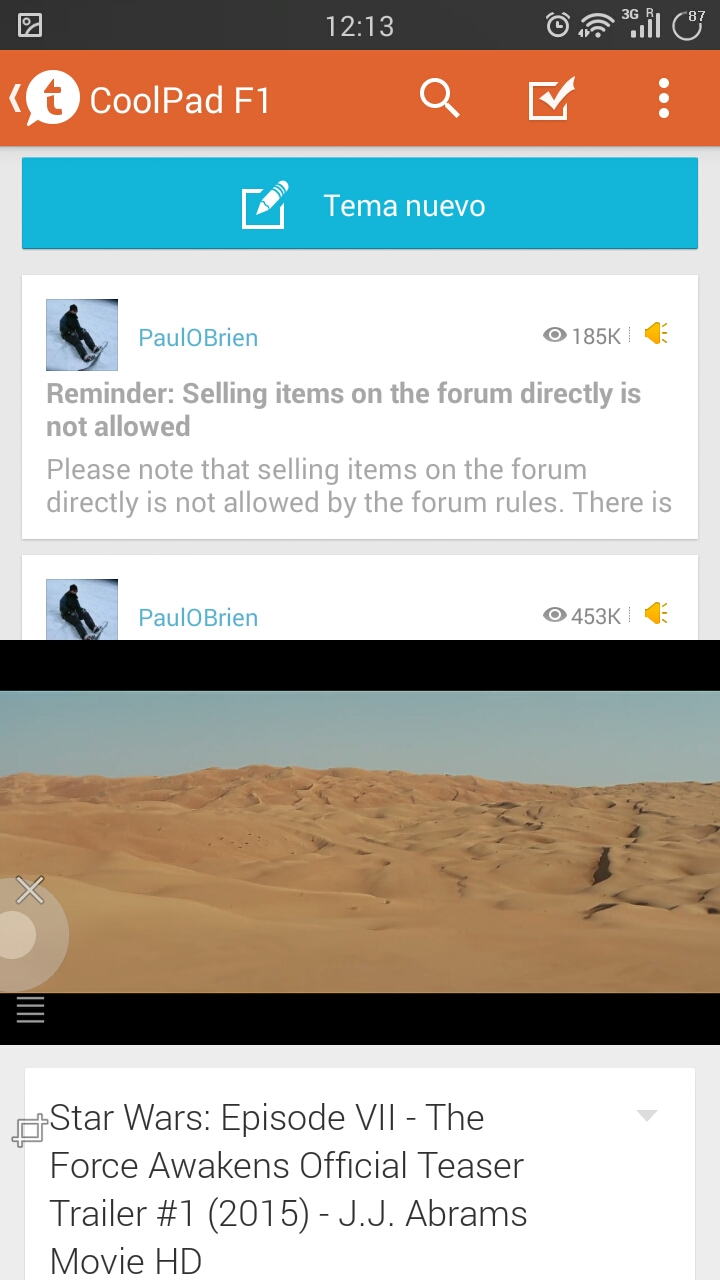This screenshot has width=720, height=1280.
Task: Open the PaulOBrien thread with 453K views
Action: 198,617
